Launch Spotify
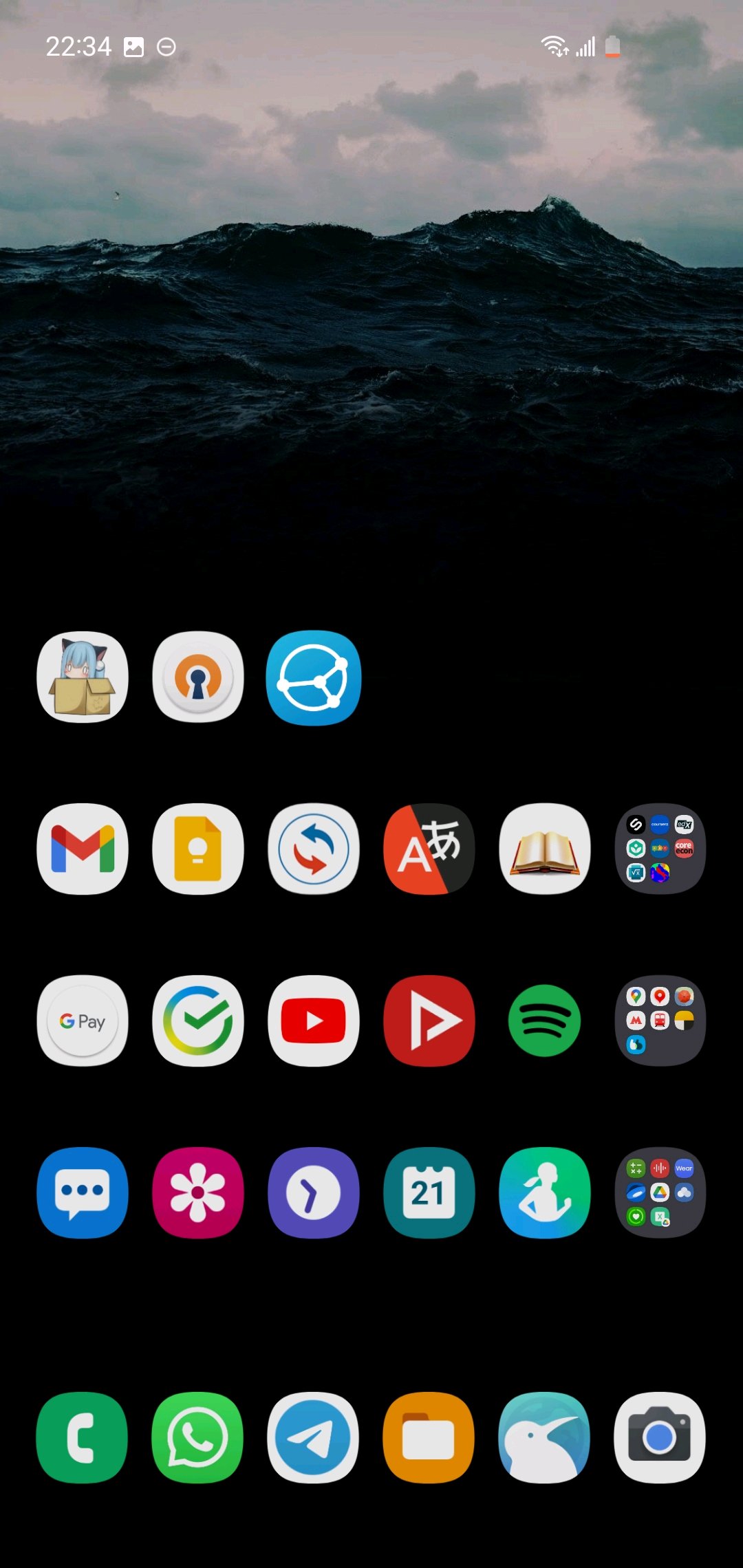The width and height of the screenshot is (743, 1568). 544,1021
